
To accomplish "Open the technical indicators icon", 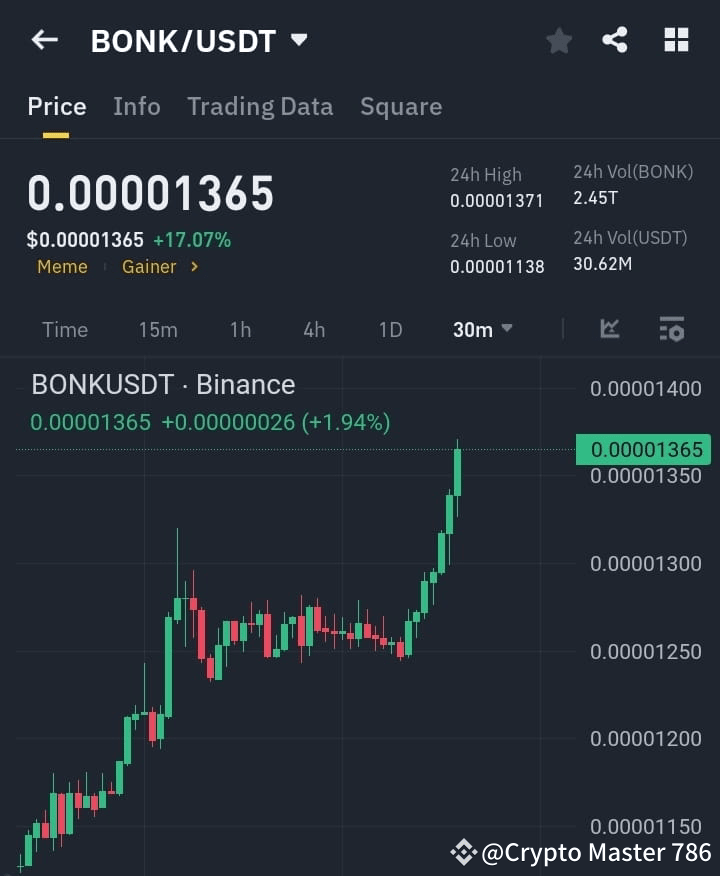I will tap(609, 329).
